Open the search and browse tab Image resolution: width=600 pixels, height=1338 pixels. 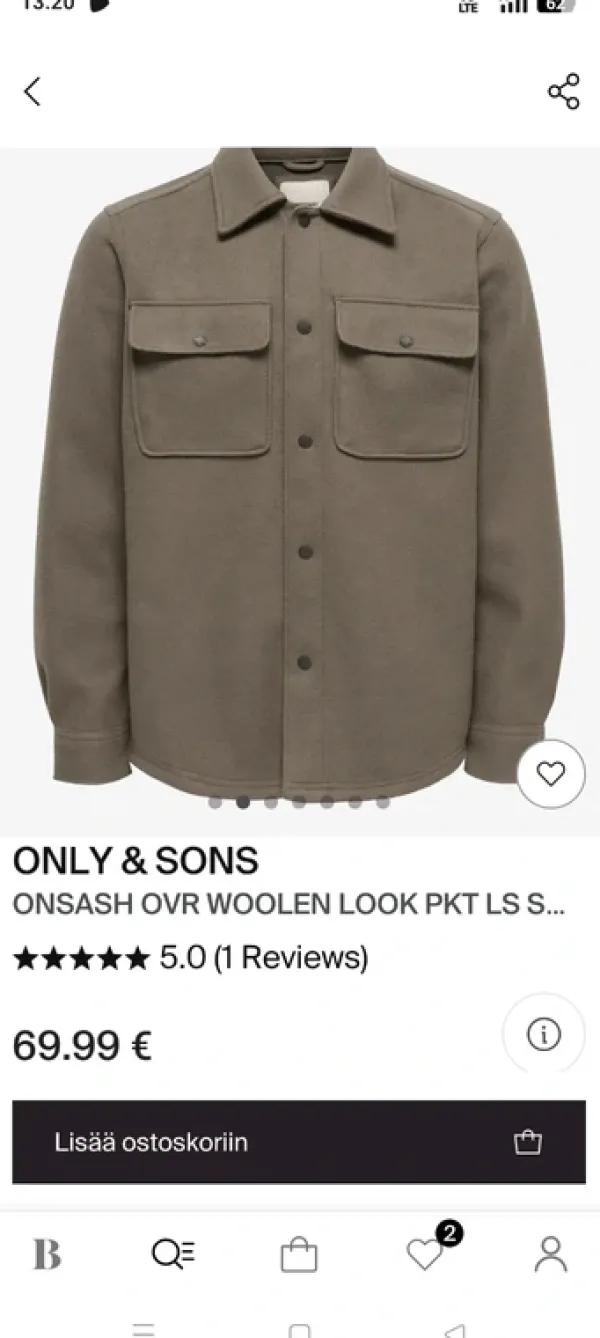[172, 1253]
